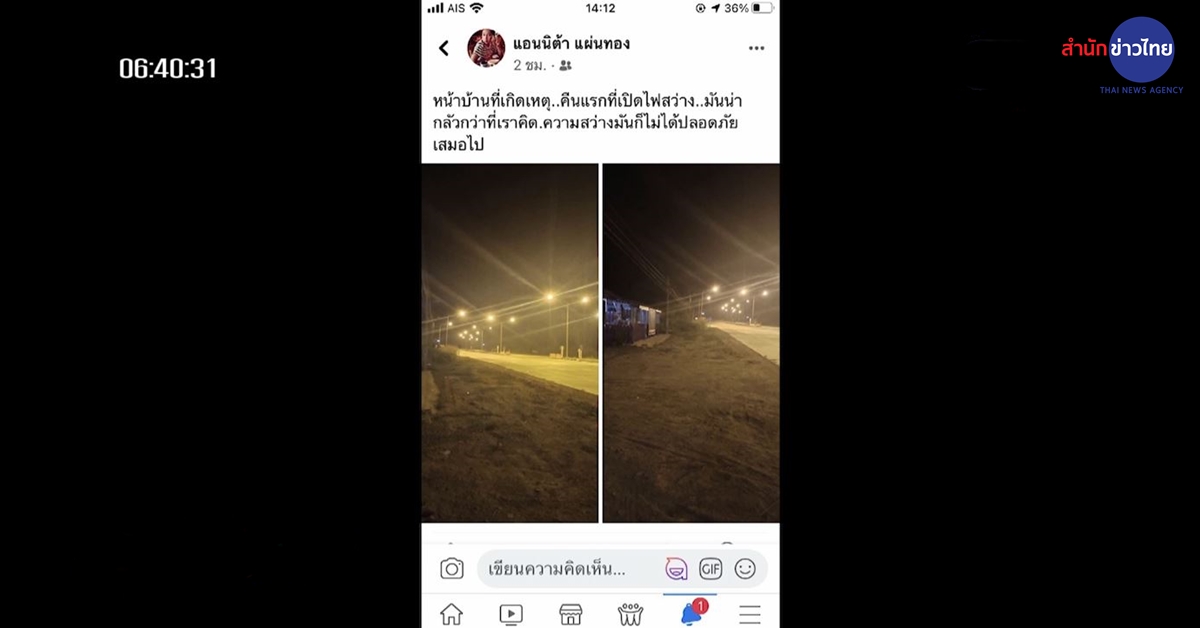The width and height of the screenshot is (1200, 628).
Task: Open the poster's profile picture
Action: 486,48
